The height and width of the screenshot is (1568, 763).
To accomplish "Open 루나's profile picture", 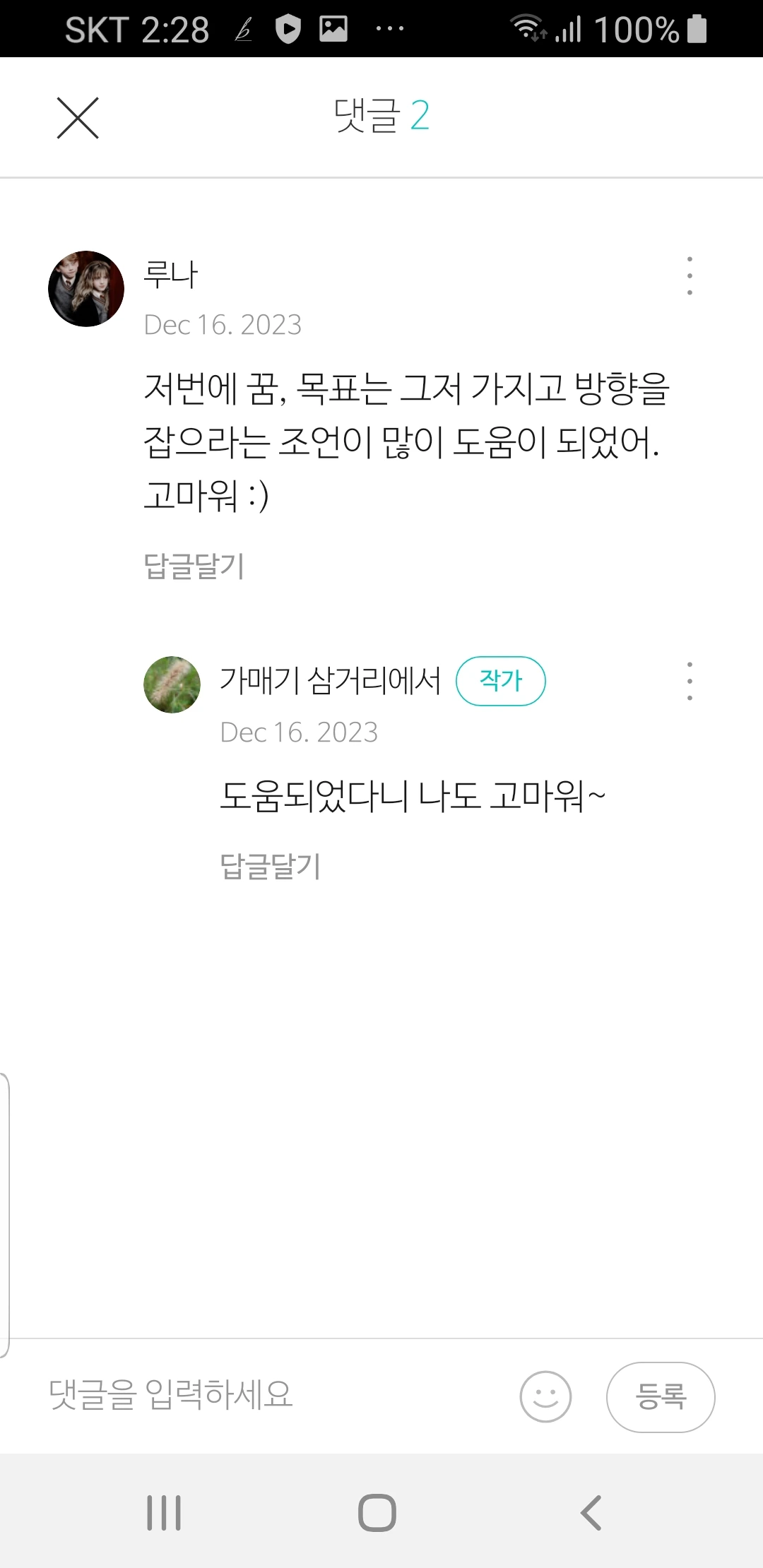I will click(x=86, y=289).
